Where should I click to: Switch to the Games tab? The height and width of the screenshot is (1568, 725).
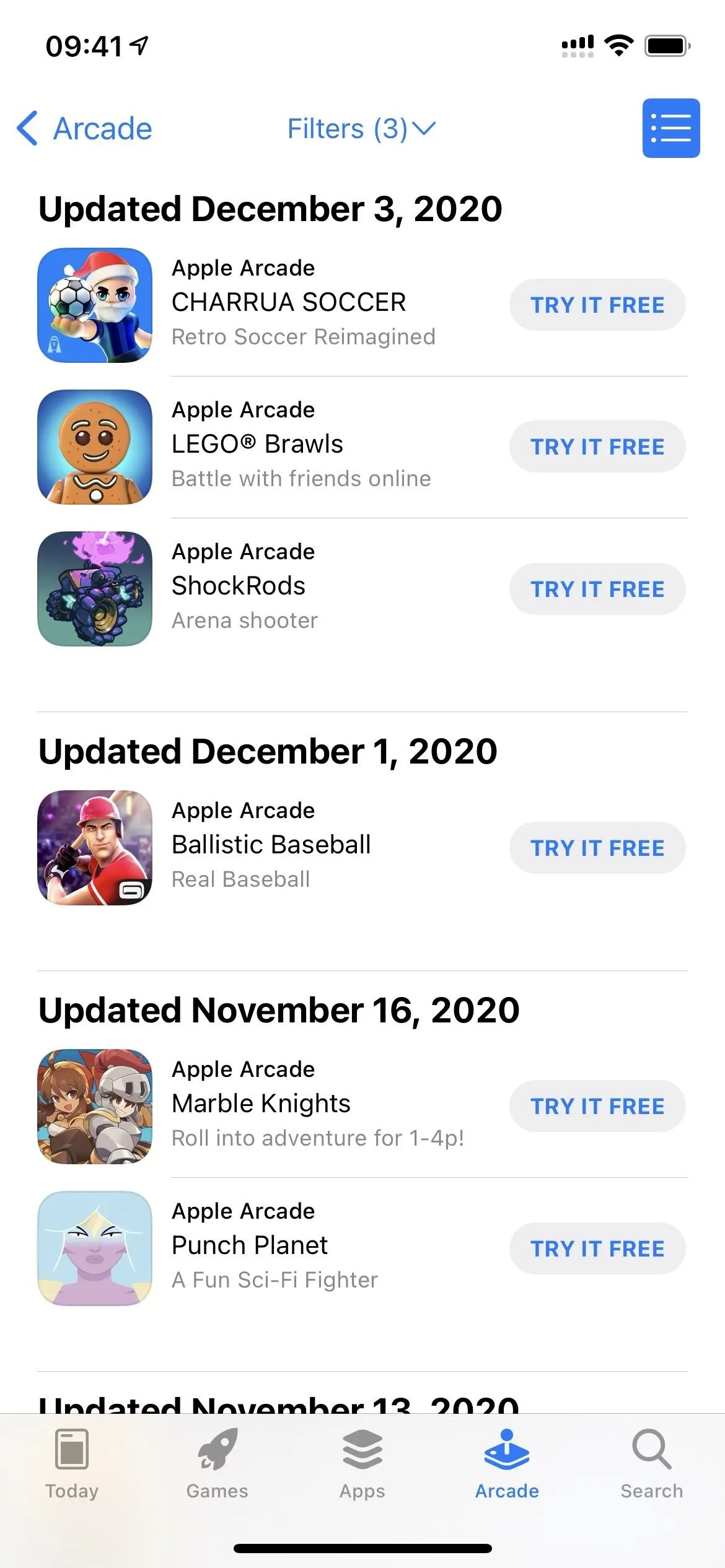click(217, 1464)
